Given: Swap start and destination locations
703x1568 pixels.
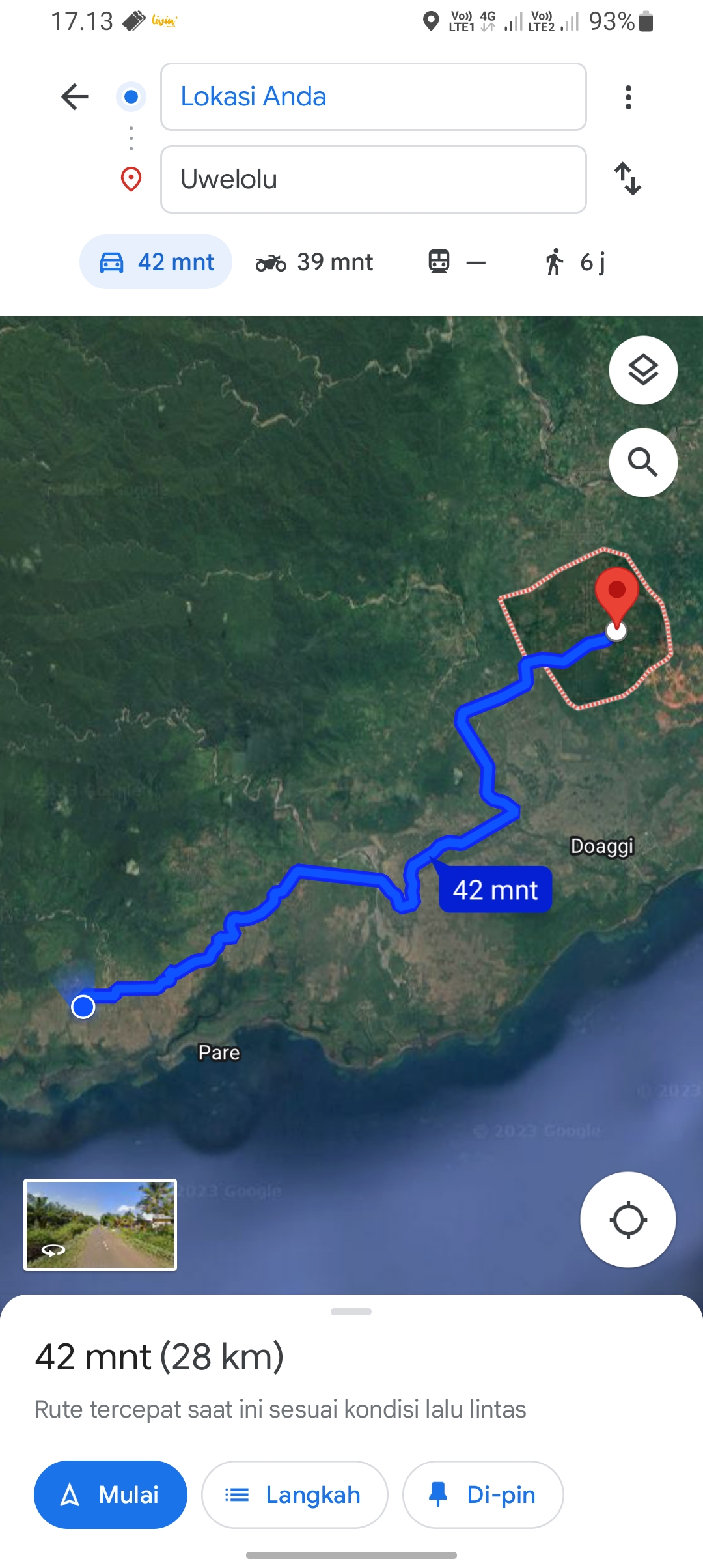Looking at the screenshot, I should (628, 179).
